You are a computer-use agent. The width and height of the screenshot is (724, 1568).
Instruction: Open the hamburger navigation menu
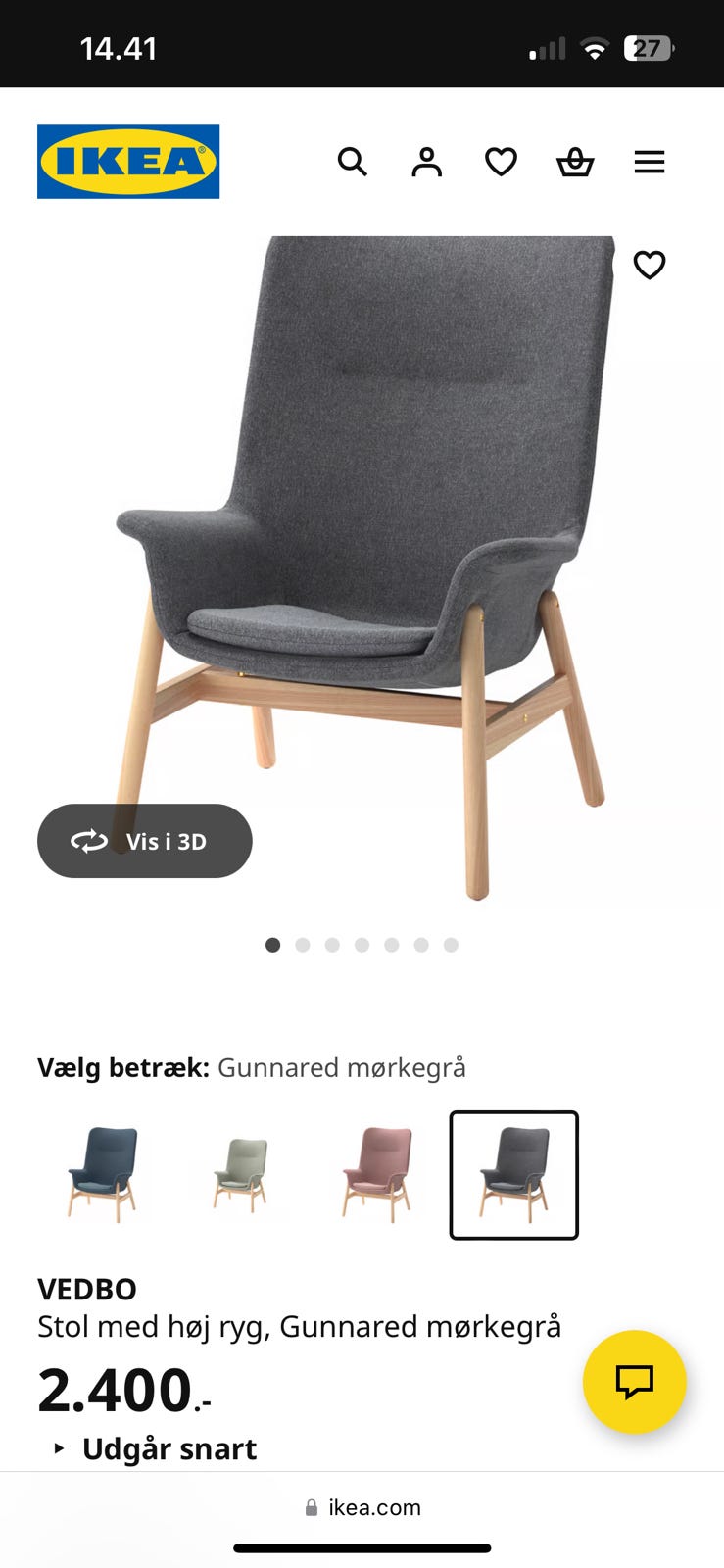pos(650,162)
